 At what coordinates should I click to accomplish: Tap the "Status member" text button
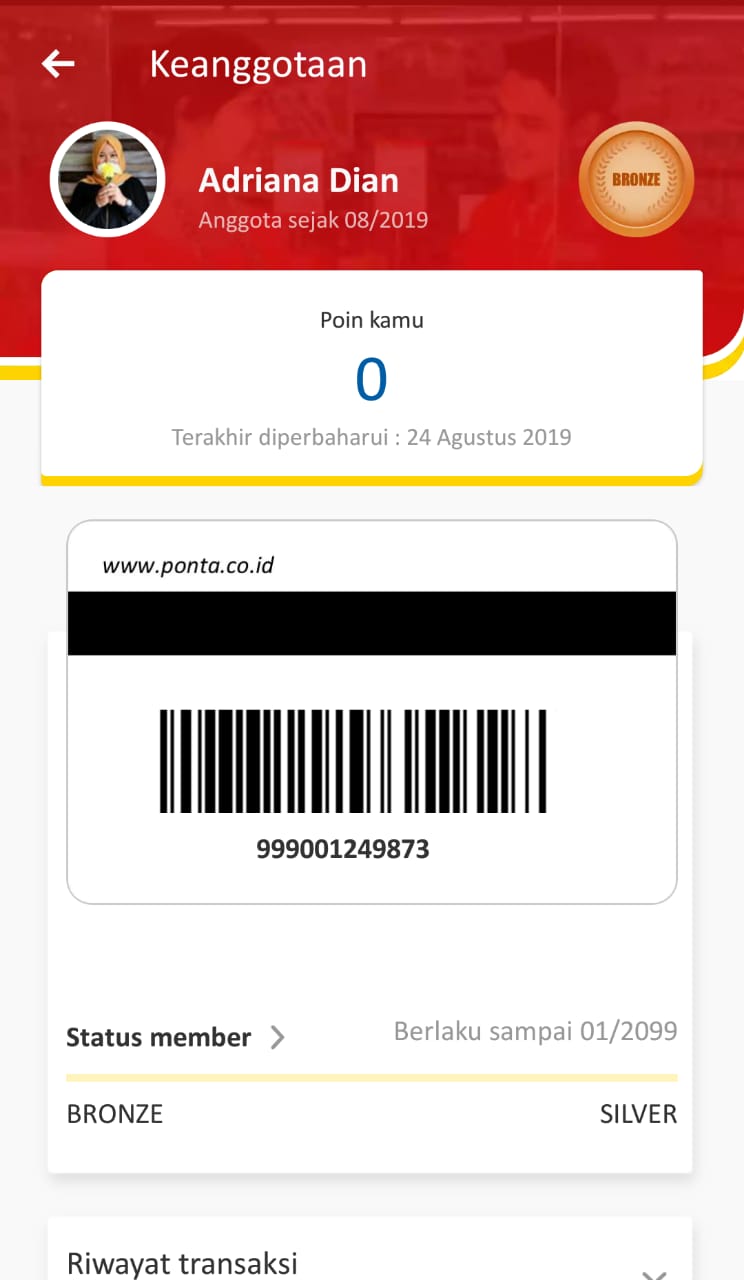(159, 1037)
